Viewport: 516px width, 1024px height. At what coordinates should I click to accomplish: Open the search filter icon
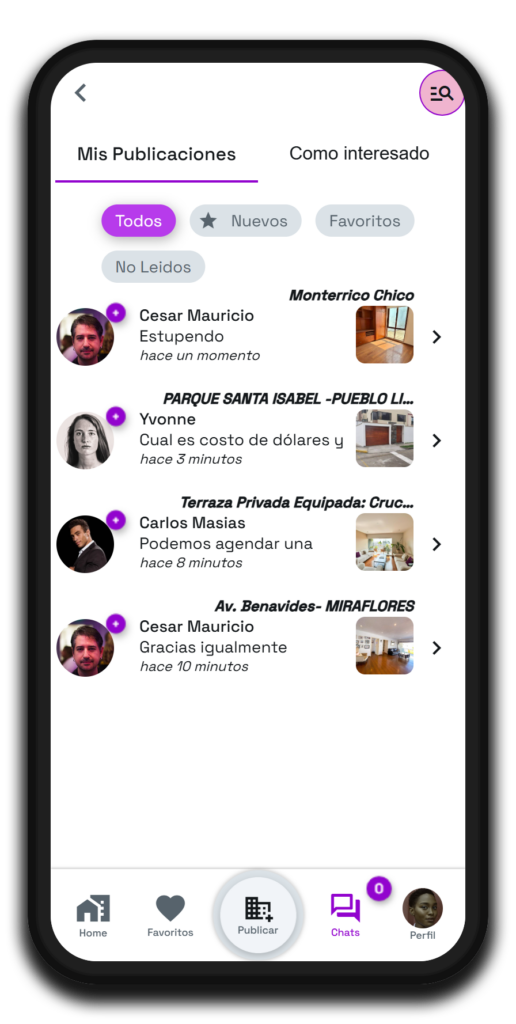442,93
